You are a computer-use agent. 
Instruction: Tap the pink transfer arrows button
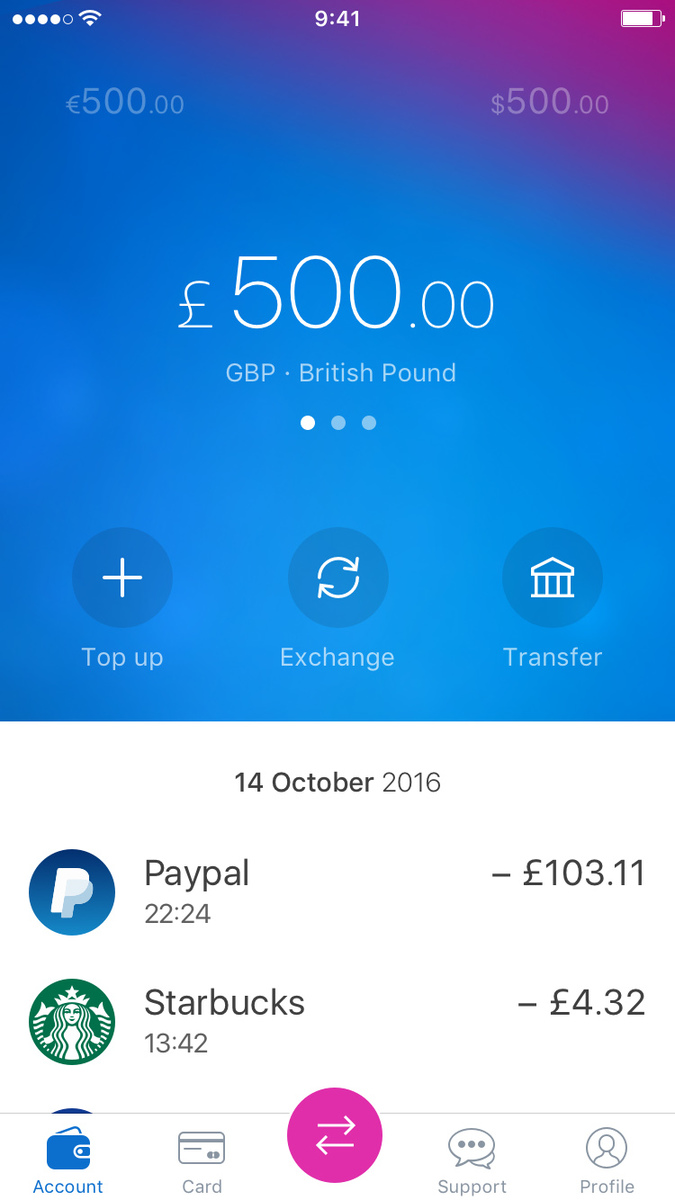(335, 1135)
